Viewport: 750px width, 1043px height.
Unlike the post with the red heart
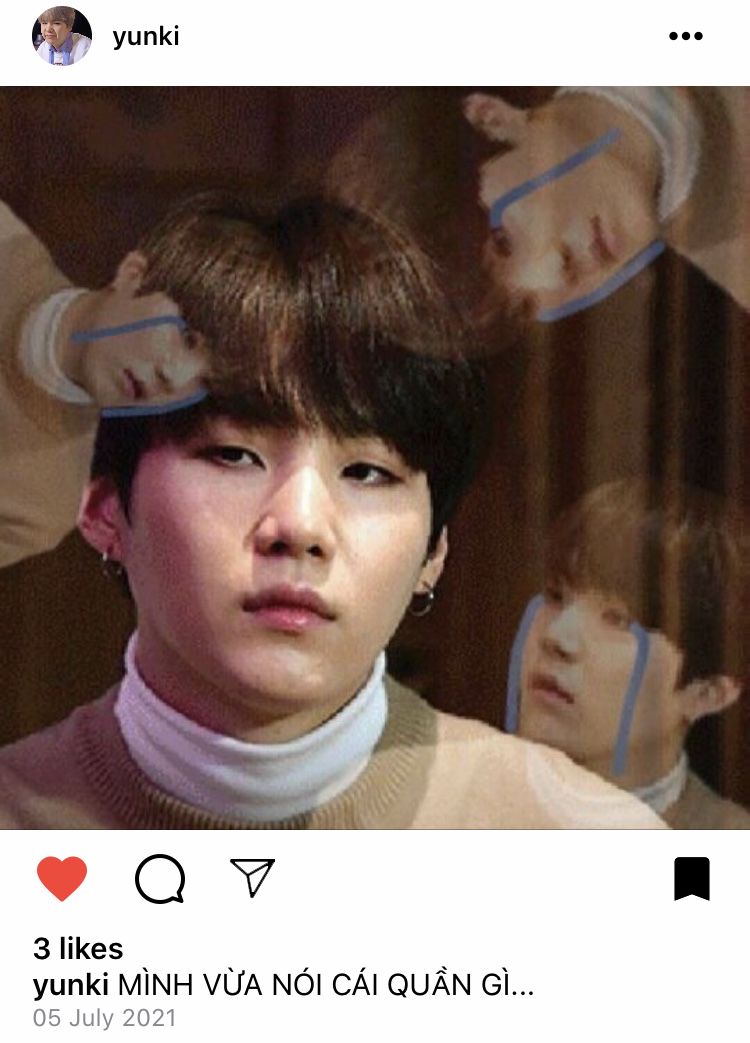[62, 879]
